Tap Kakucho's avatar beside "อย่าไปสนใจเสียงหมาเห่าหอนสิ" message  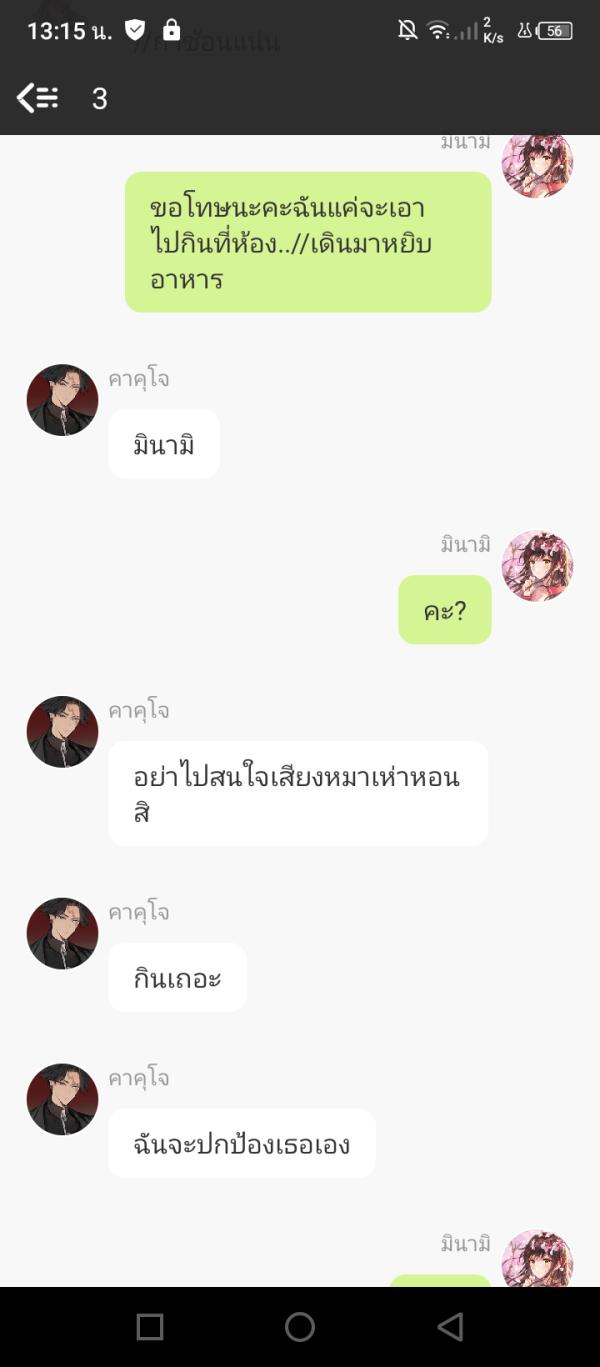tap(62, 732)
